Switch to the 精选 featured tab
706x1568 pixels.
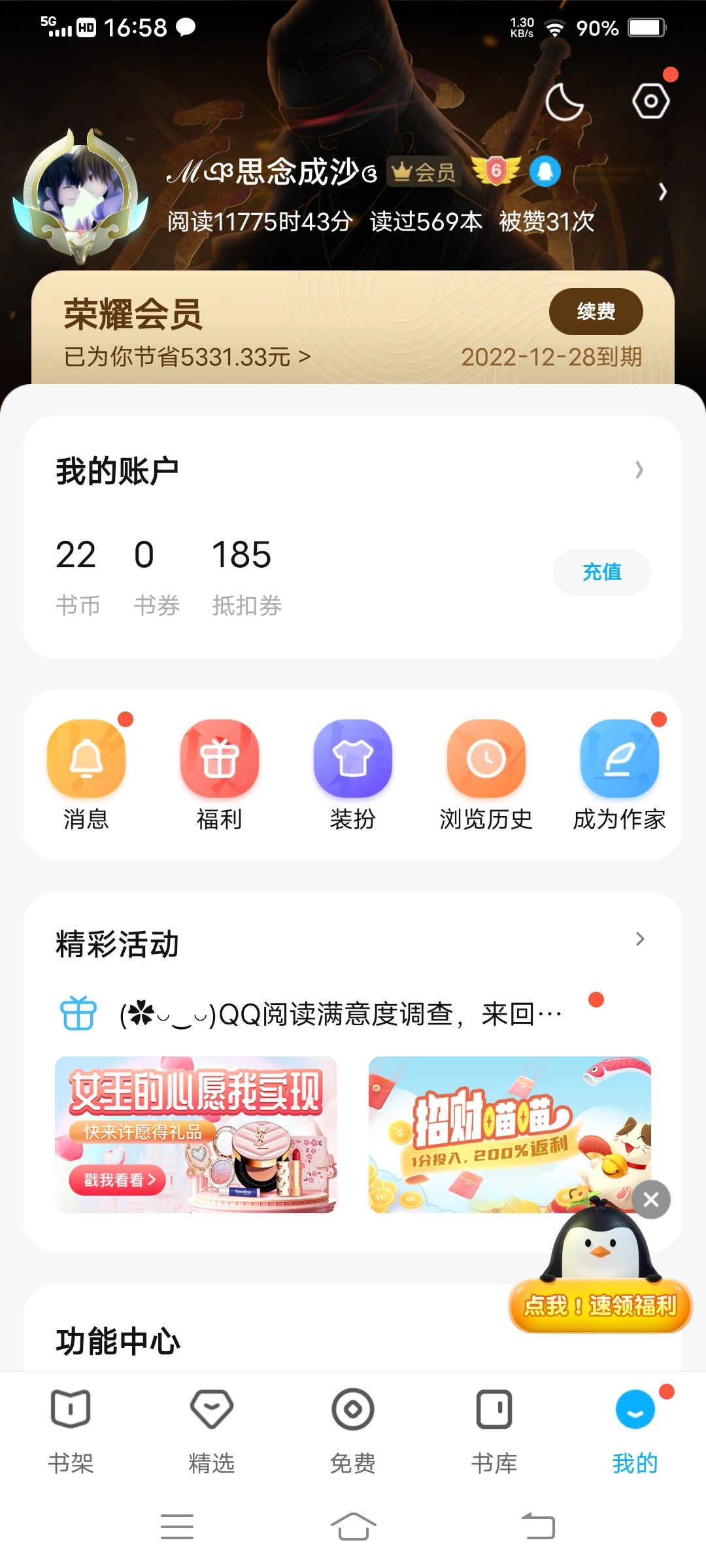click(x=212, y=1431)
